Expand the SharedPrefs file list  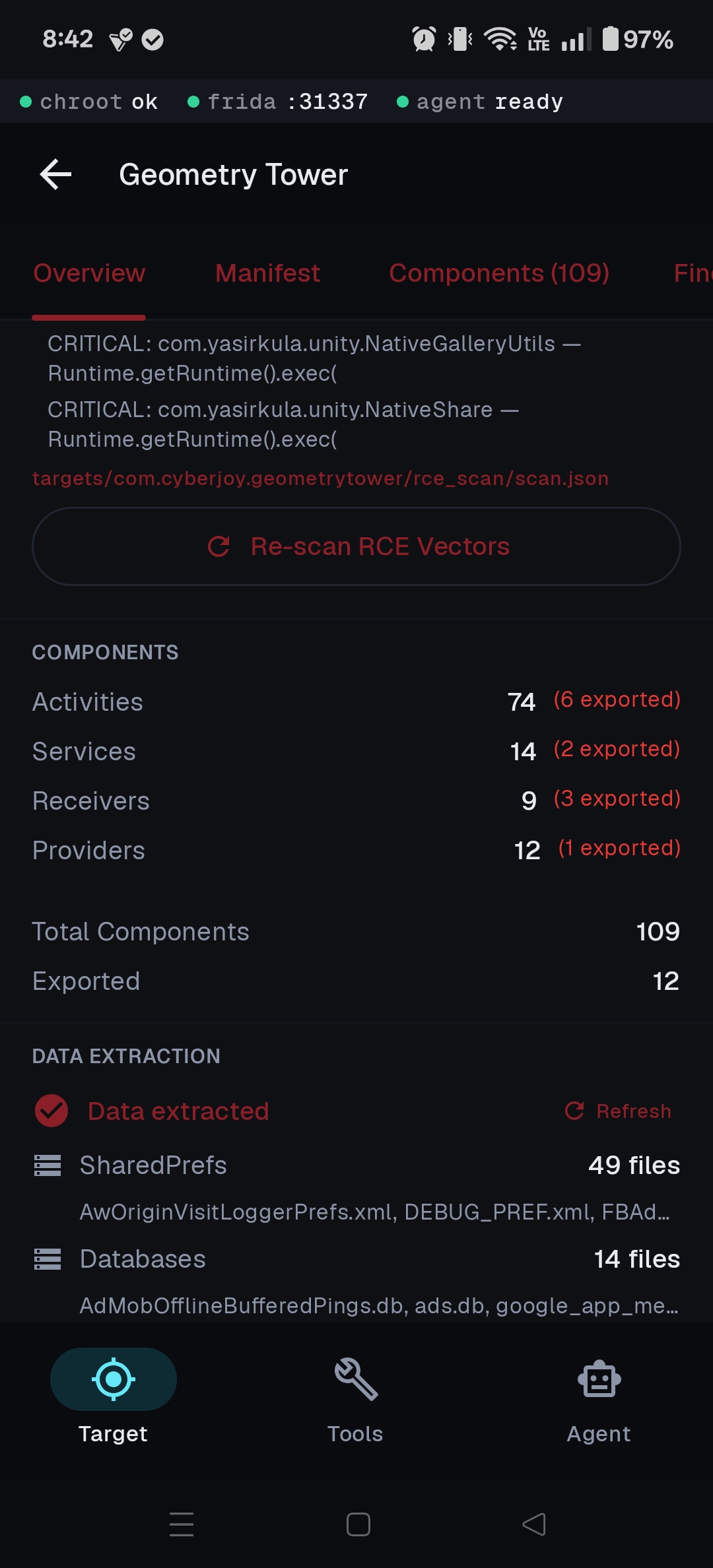pos(356,1165)
